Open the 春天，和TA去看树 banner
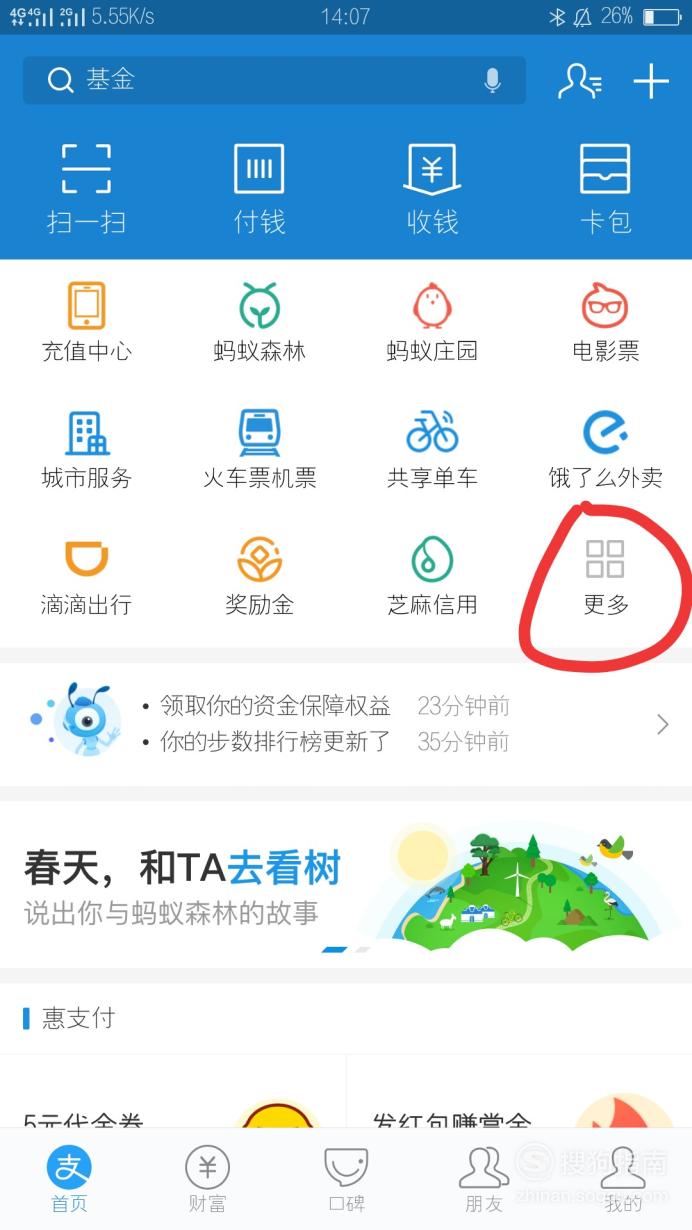 346,884
